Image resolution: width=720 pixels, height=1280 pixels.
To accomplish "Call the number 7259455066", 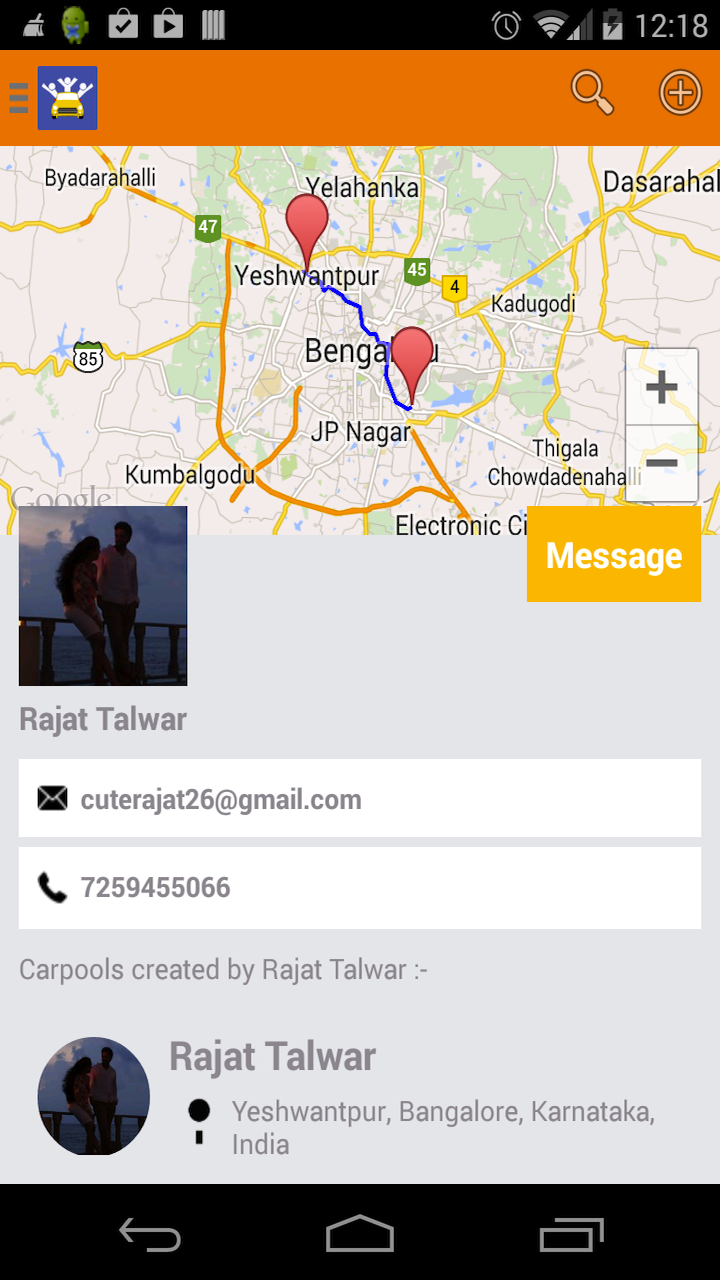I will (359, 888).
